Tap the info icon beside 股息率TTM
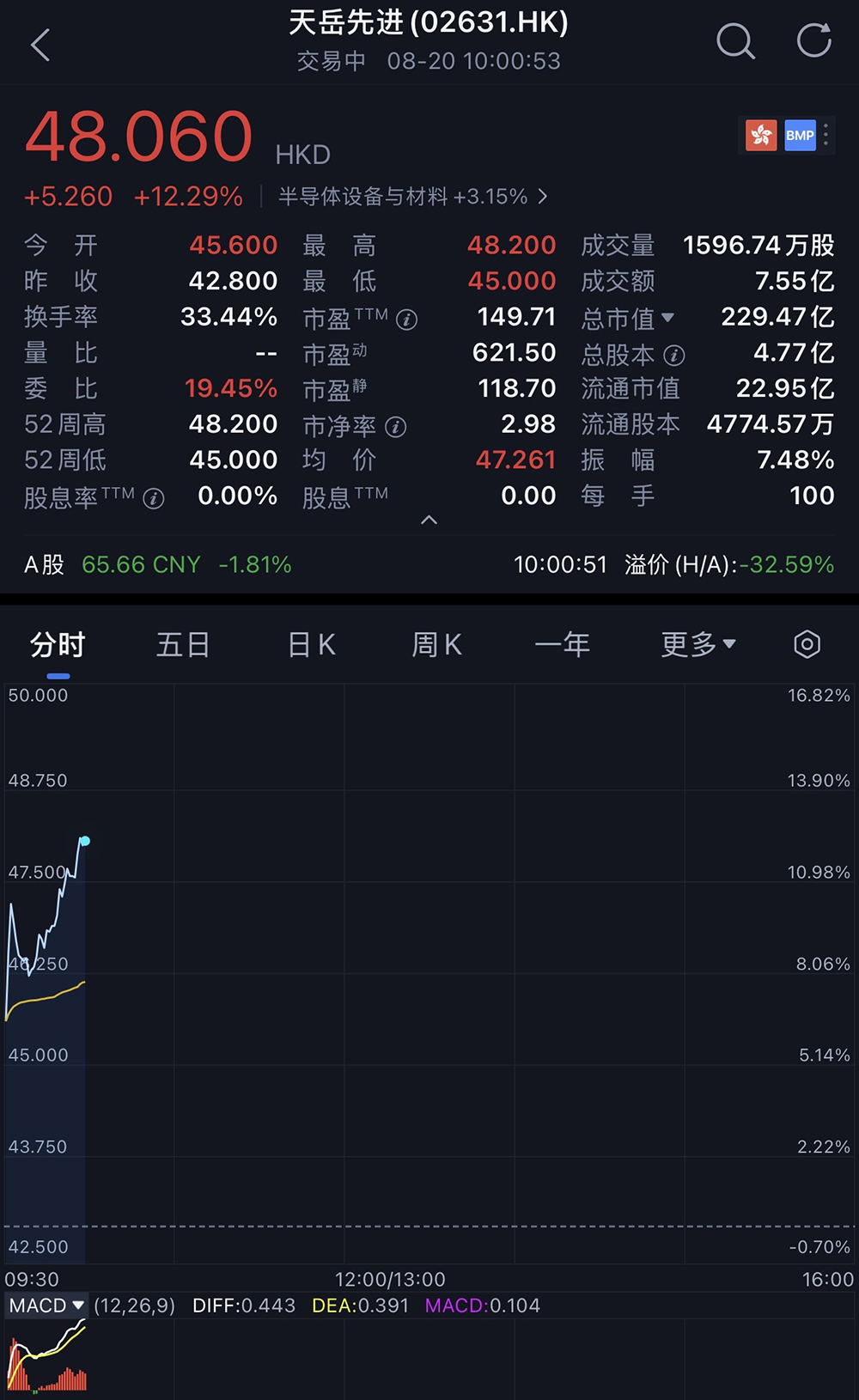Viewport: 859px width, 1400px height. [152, 496]
